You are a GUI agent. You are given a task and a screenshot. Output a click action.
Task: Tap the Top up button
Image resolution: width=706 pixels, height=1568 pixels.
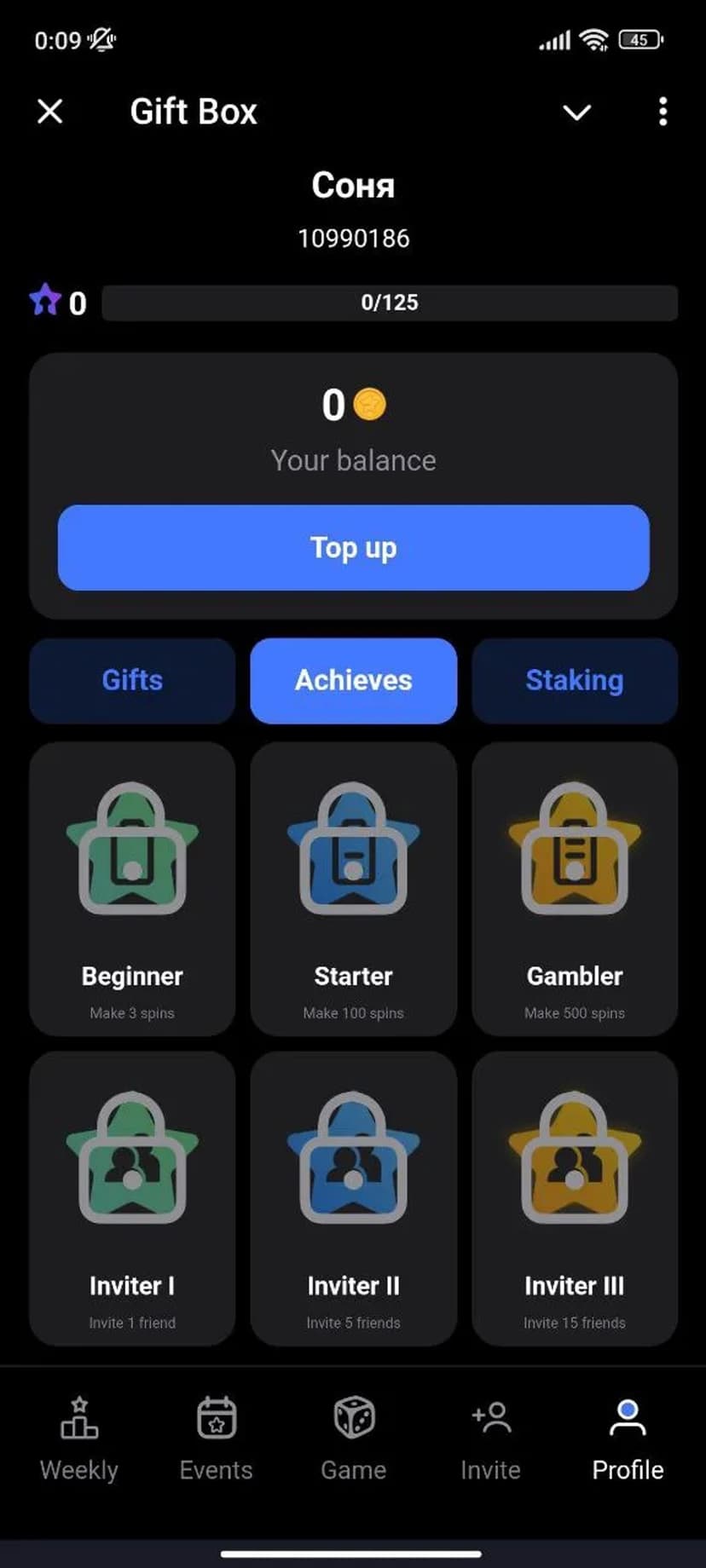353,548
